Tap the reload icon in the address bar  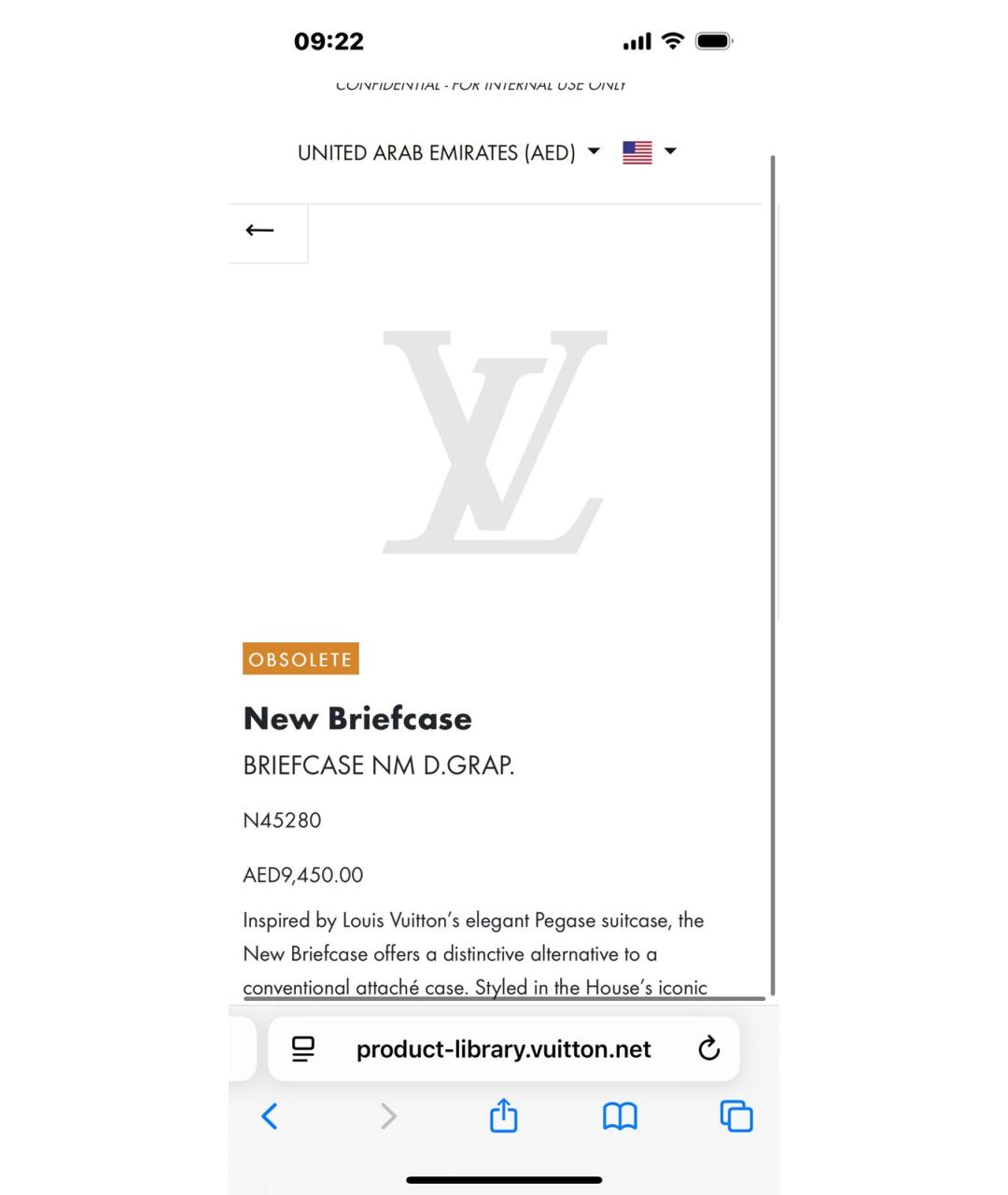708,1048
